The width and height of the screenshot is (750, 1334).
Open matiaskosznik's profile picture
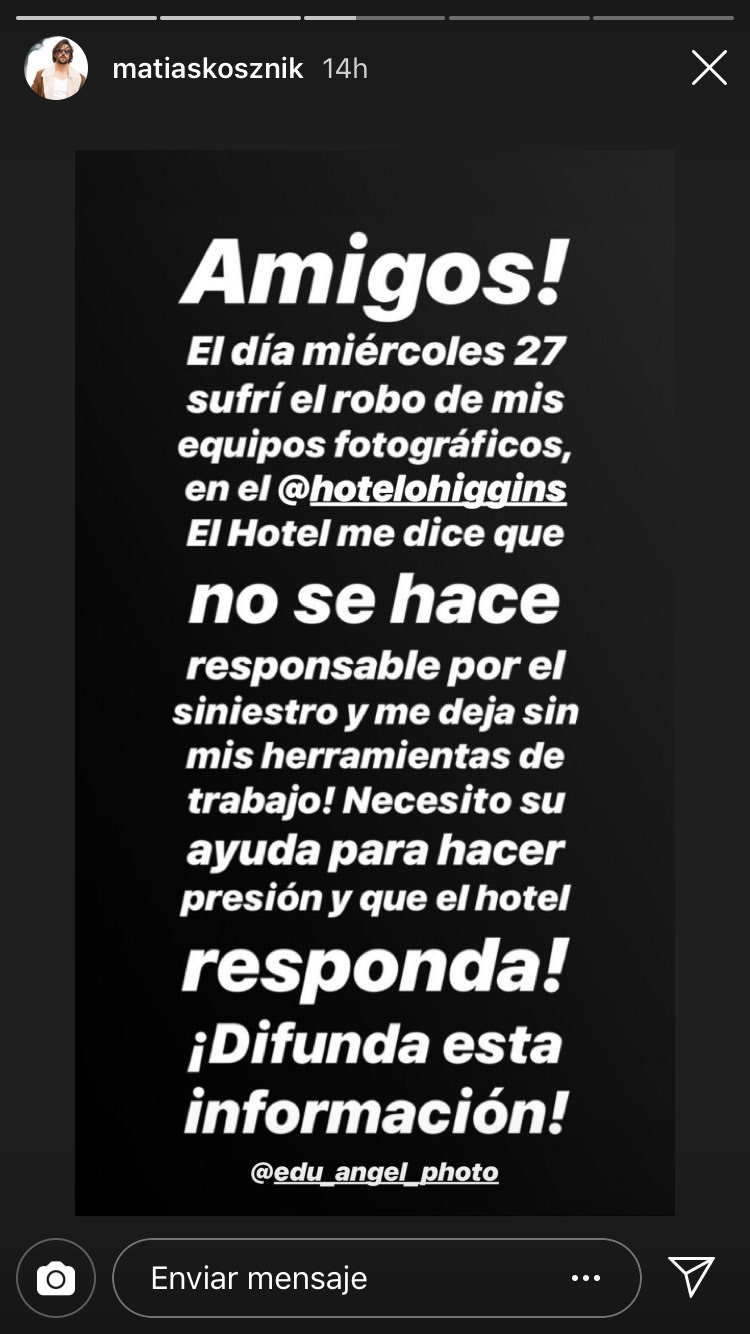[56, 69]
